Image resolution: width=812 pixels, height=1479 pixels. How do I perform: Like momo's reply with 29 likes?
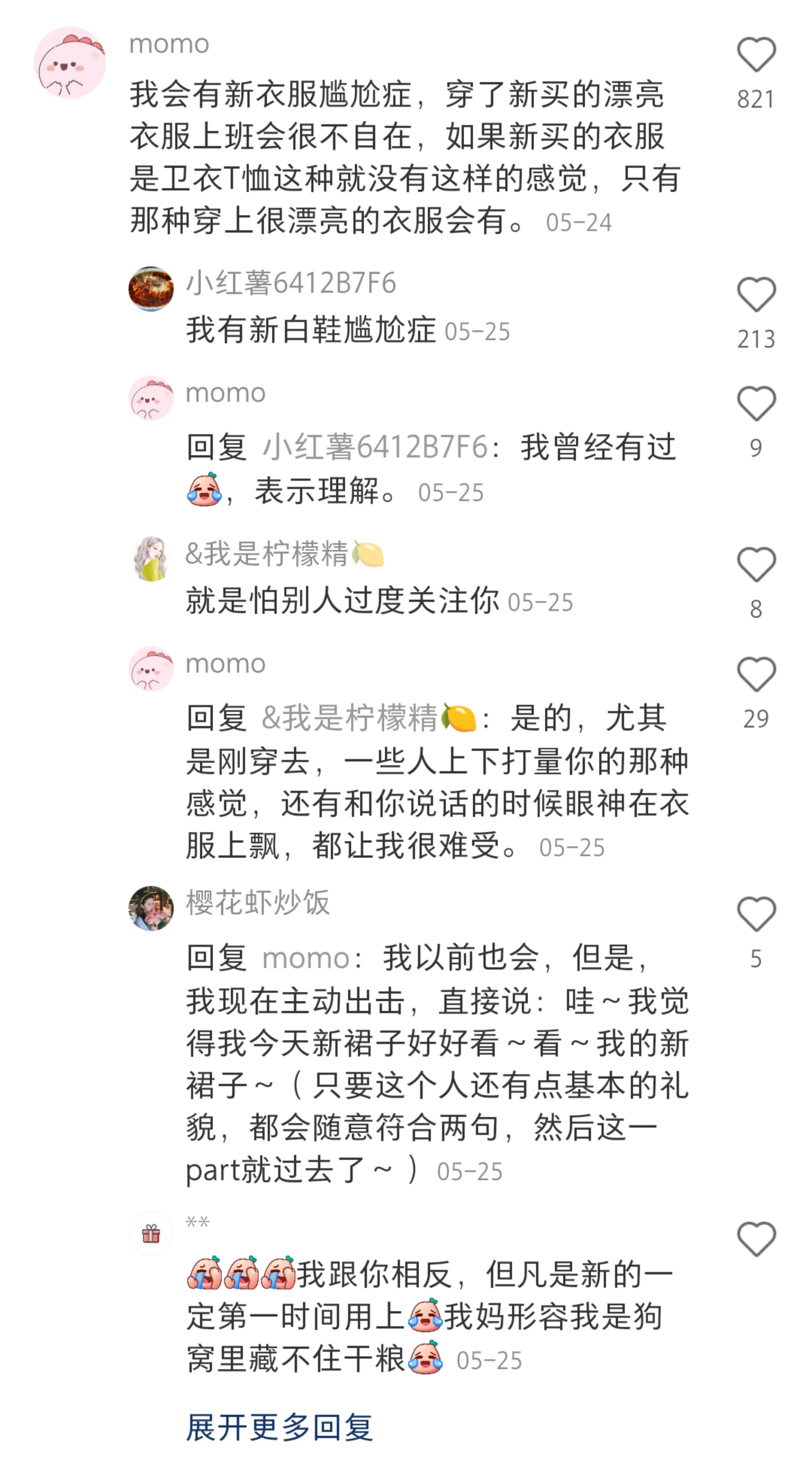click(x=756, y=674)
